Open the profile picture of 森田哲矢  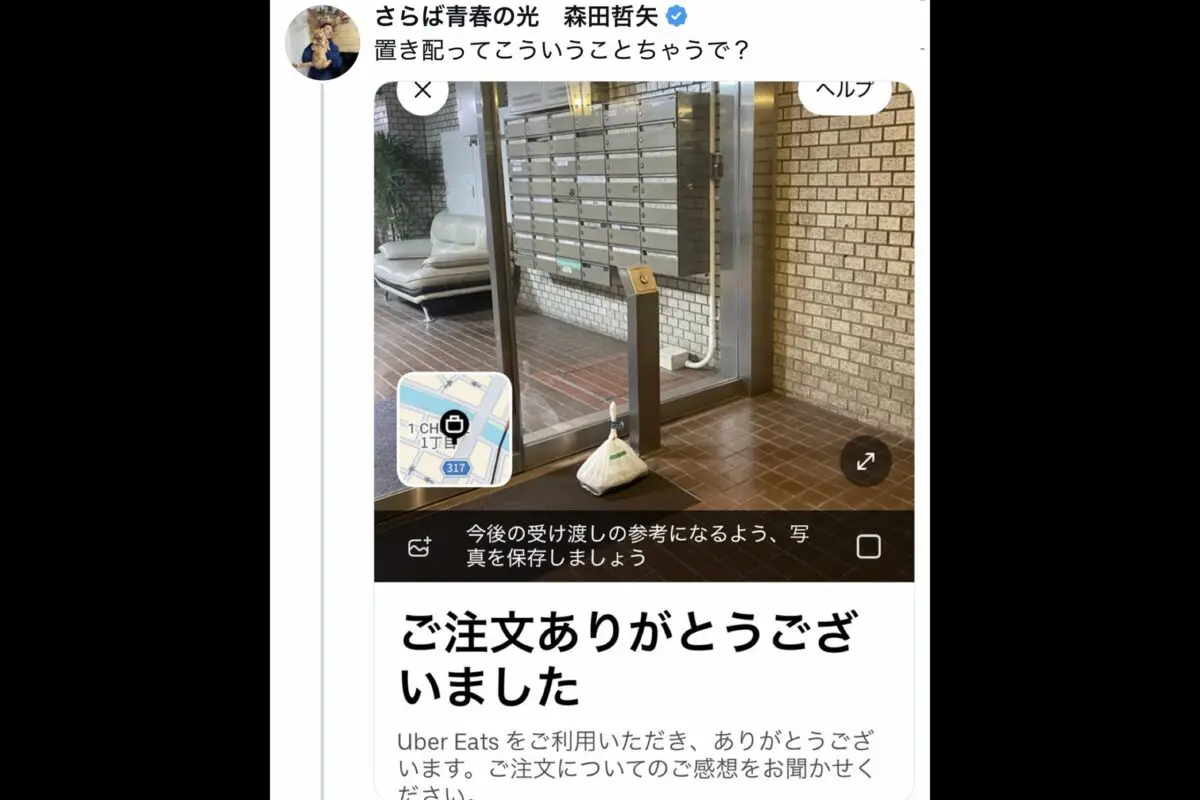322,42
